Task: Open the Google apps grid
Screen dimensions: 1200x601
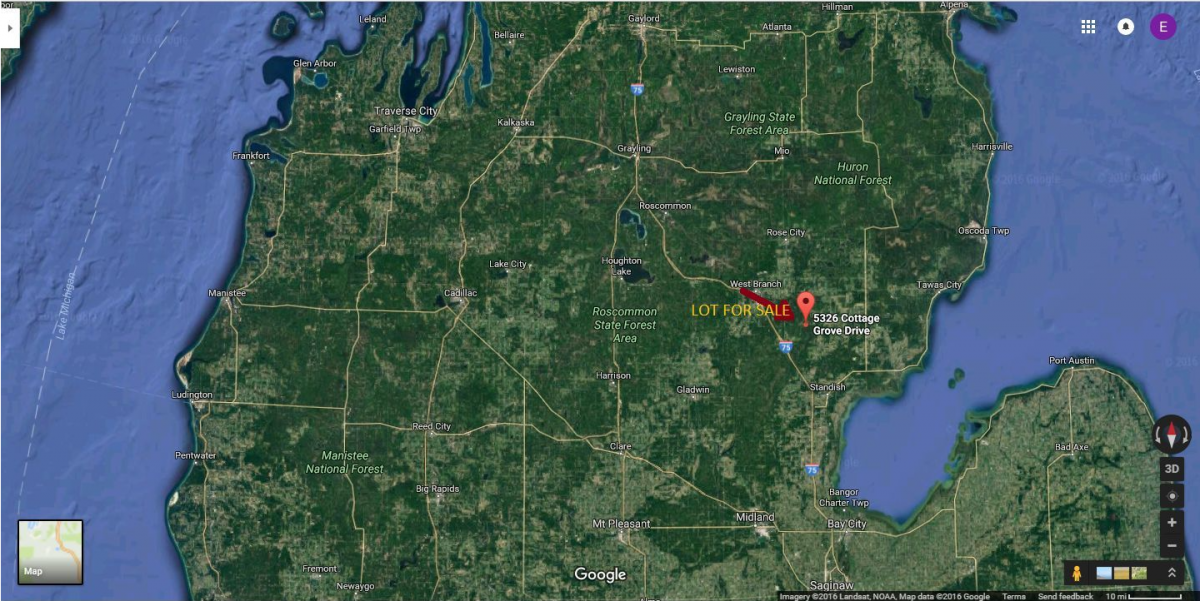Action: click(x=1088, y=27)
